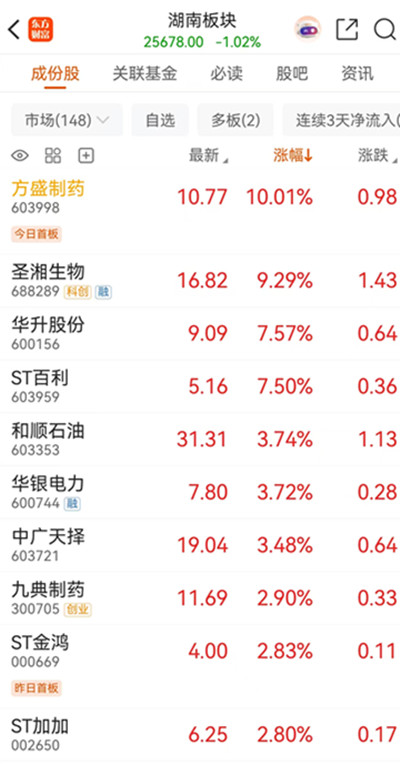Open ST金鸿 stock row

[x=200, y=665]
